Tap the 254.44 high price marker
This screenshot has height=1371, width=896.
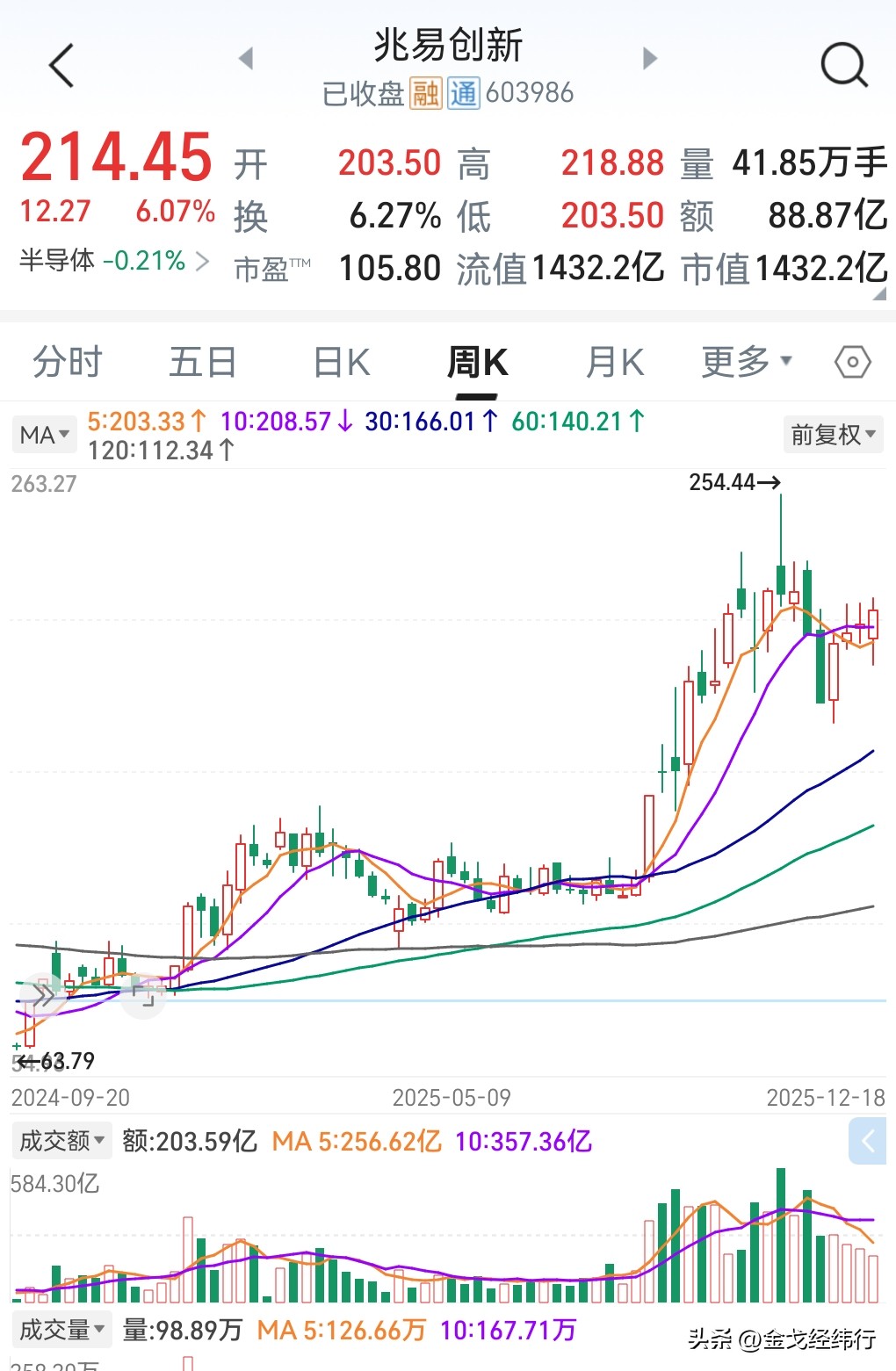point(733,482)
